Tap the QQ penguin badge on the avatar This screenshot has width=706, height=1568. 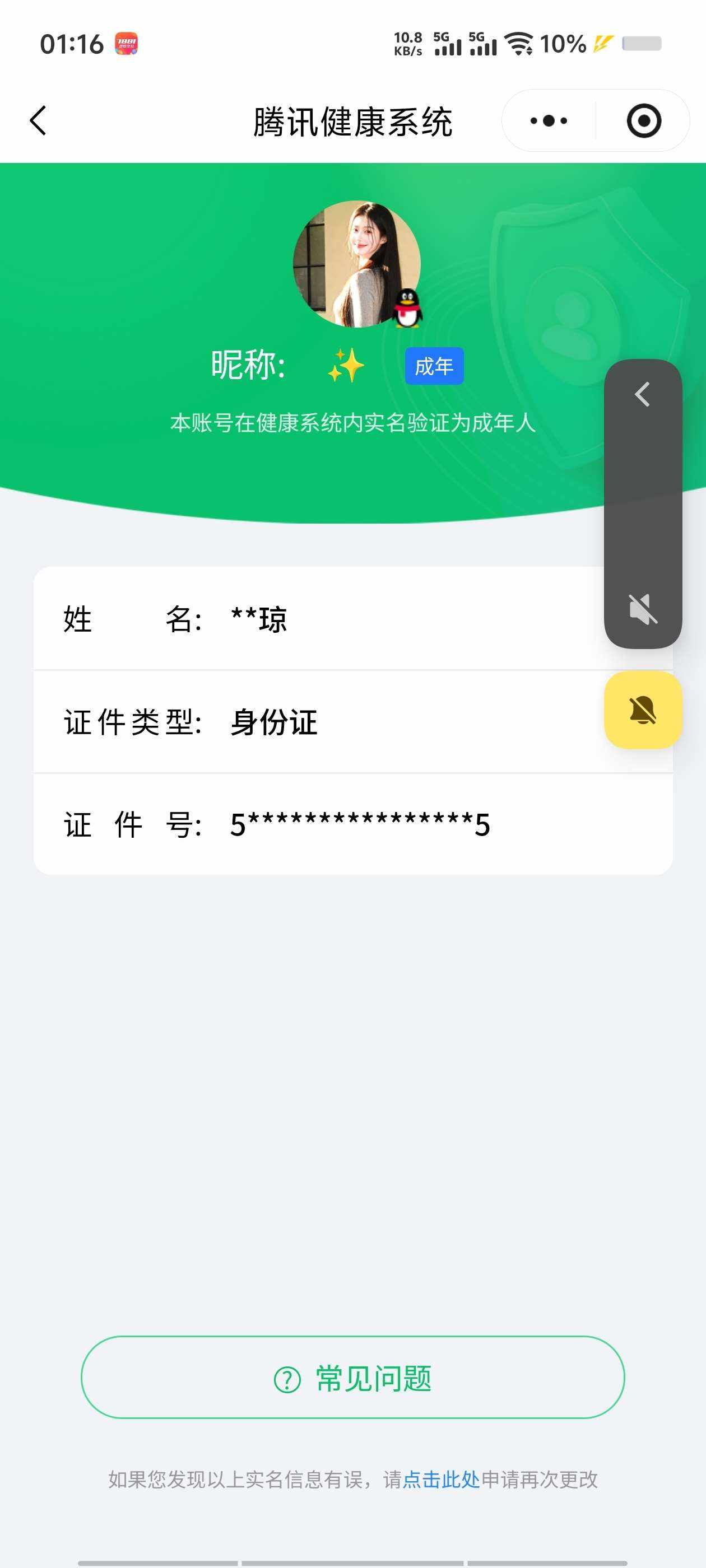pyautogui.click(x=407, y=309)
